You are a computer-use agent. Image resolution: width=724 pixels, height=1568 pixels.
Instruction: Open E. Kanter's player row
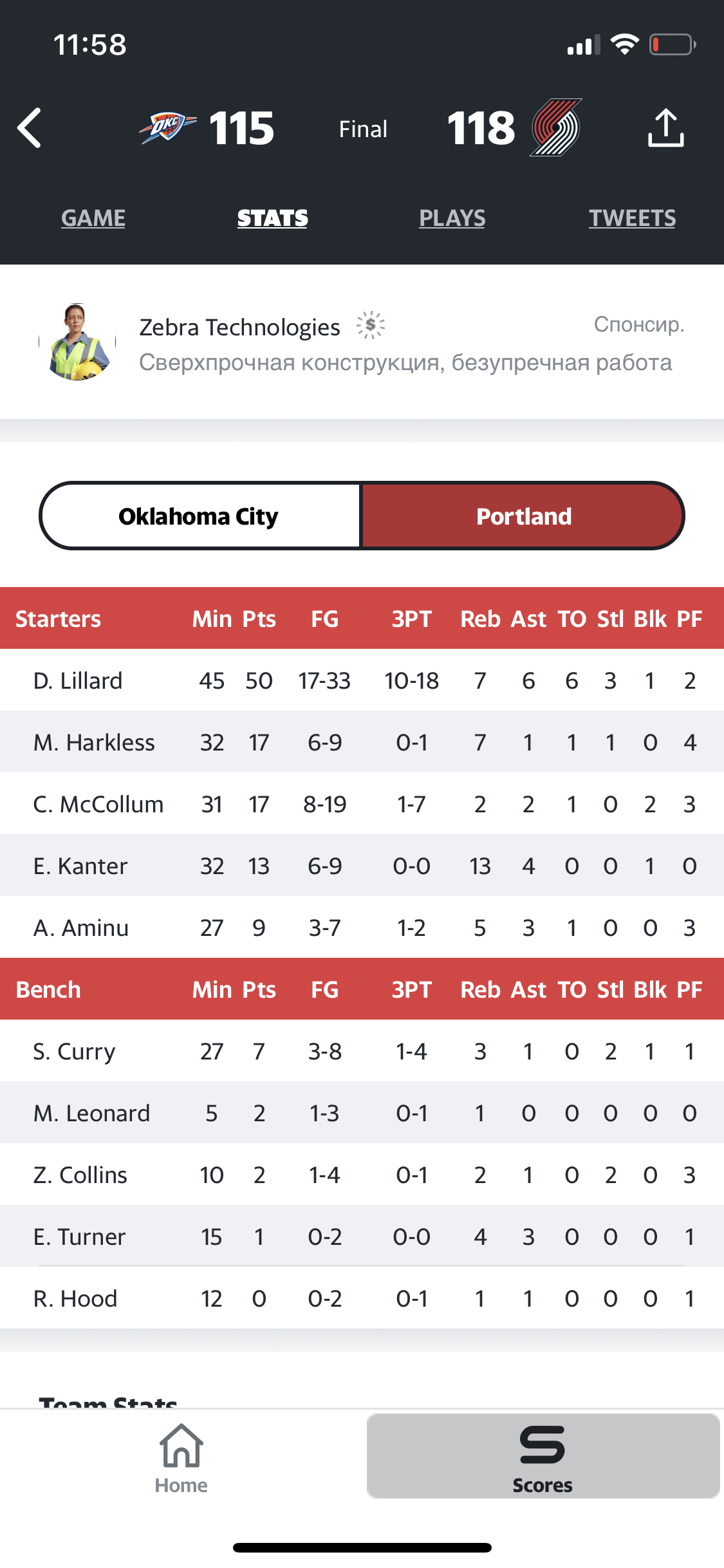click(x=362, y=866)
